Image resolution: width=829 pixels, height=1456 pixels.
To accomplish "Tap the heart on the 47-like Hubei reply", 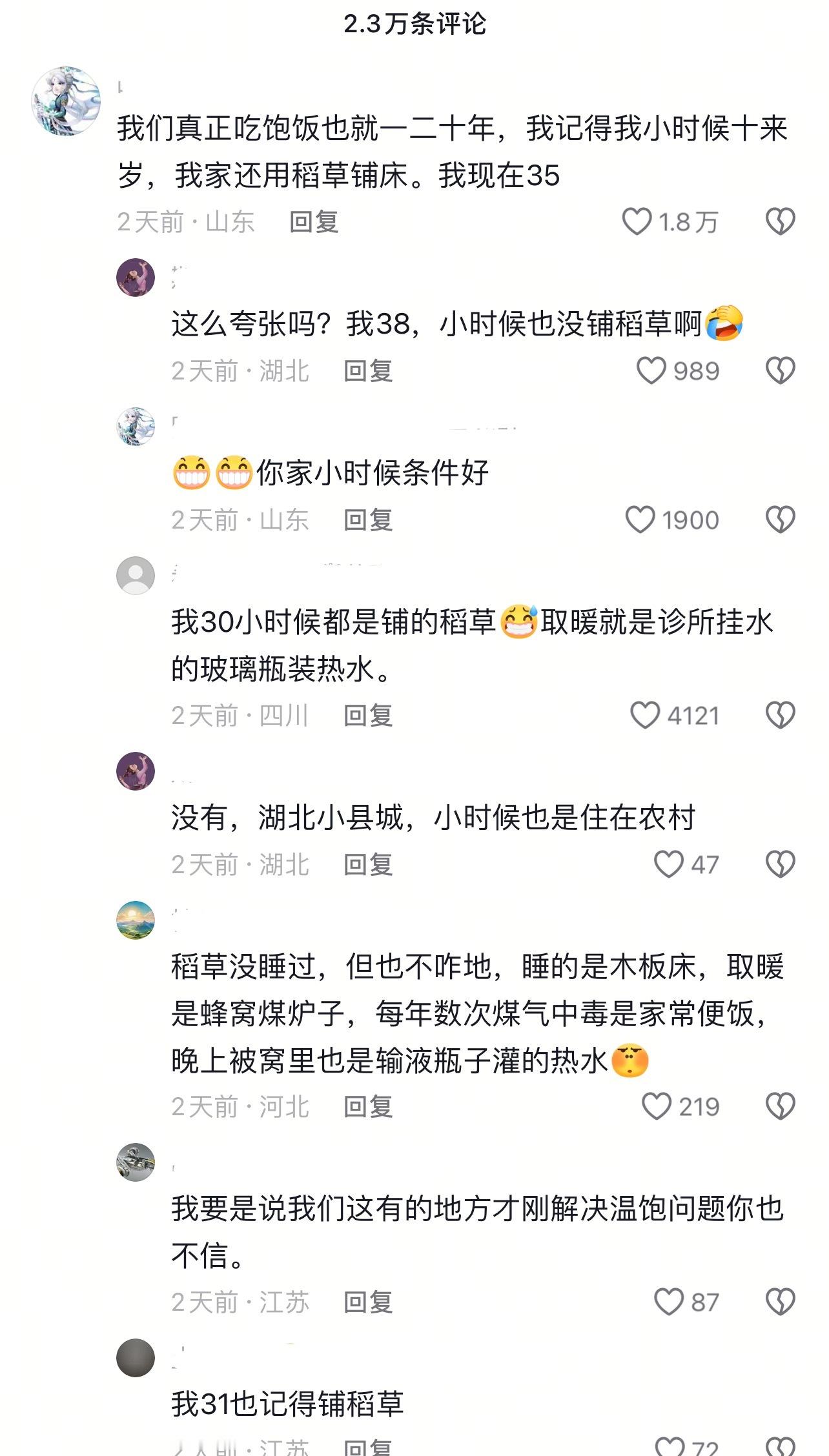I will [x=668, y=862].
